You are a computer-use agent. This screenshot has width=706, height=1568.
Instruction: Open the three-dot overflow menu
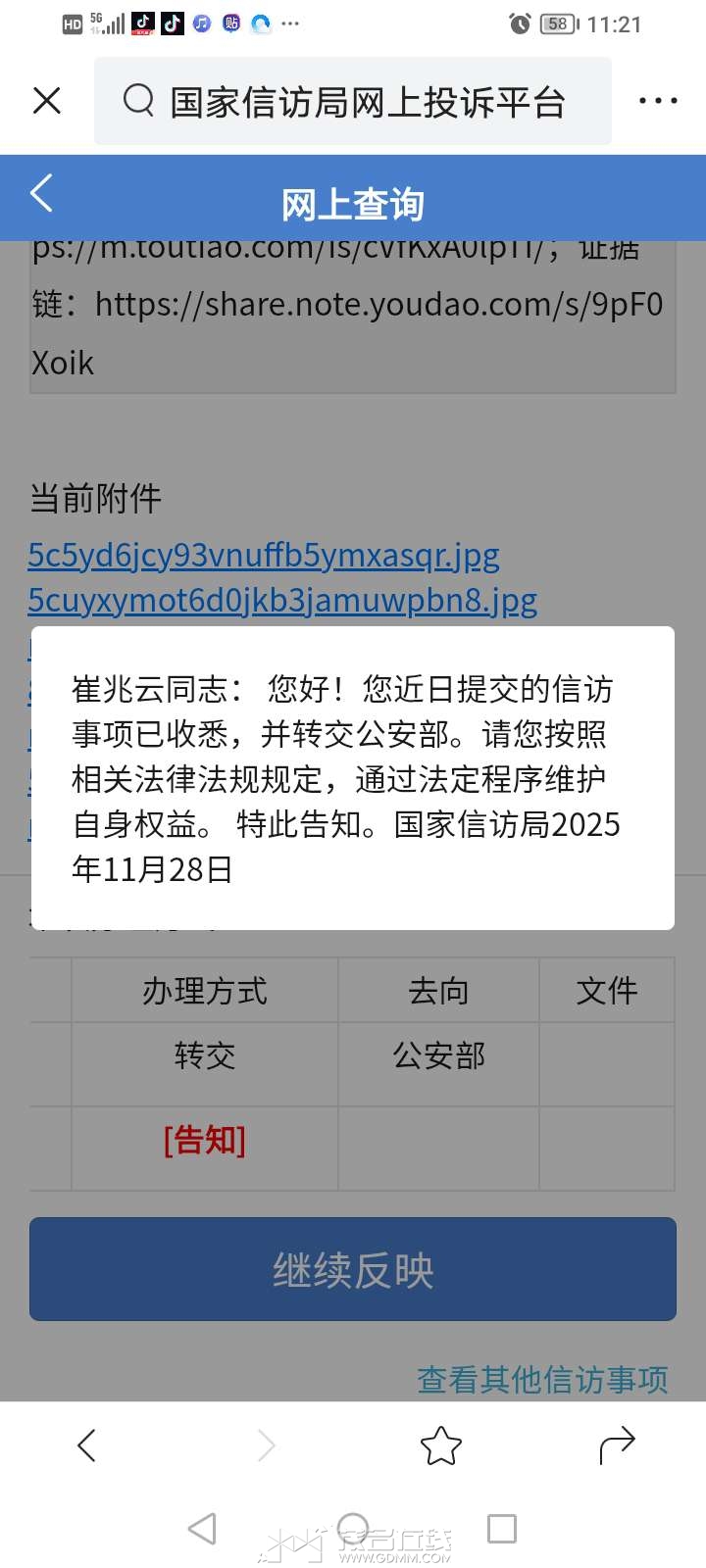pyautogui.click(x=658, y=101)
